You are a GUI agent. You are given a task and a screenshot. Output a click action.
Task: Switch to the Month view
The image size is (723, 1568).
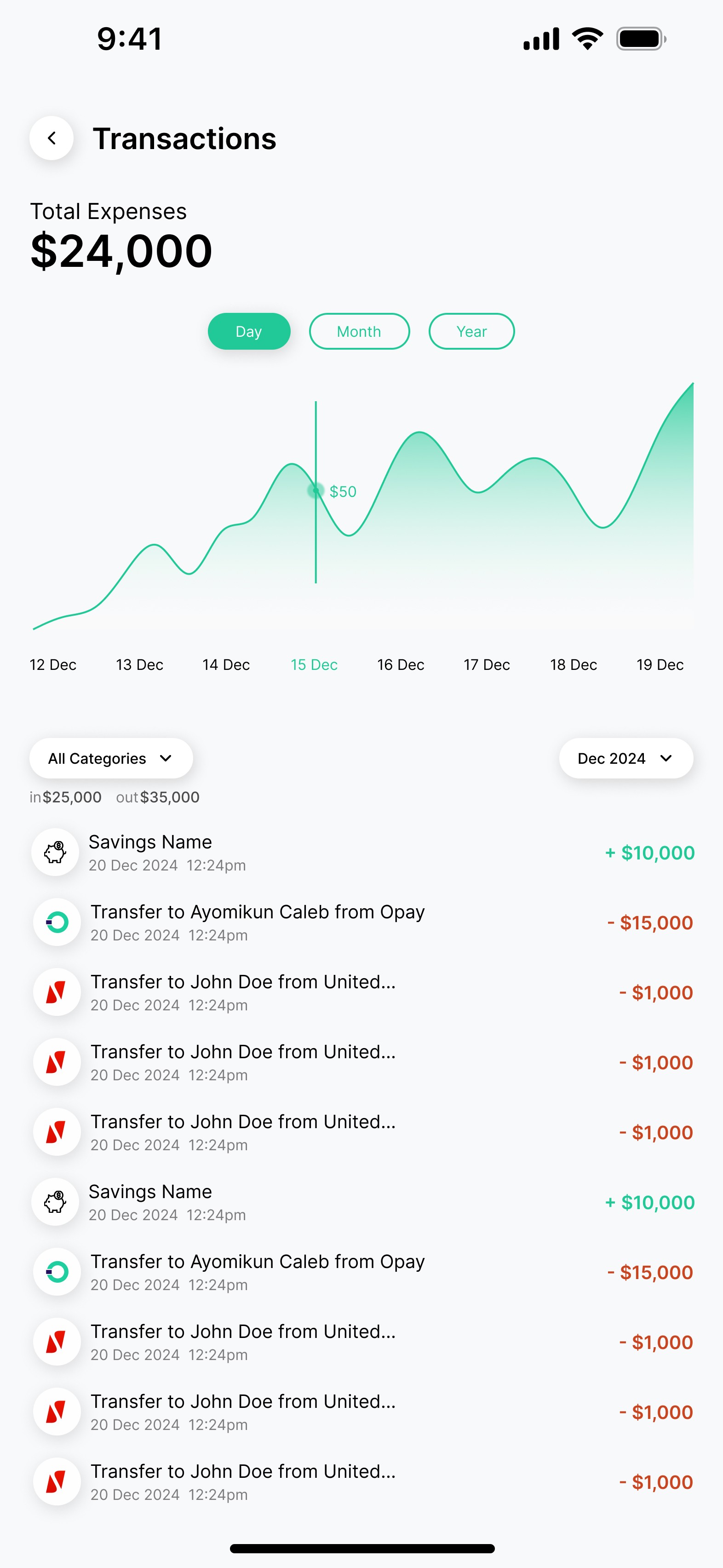click(x=359, y=331)
